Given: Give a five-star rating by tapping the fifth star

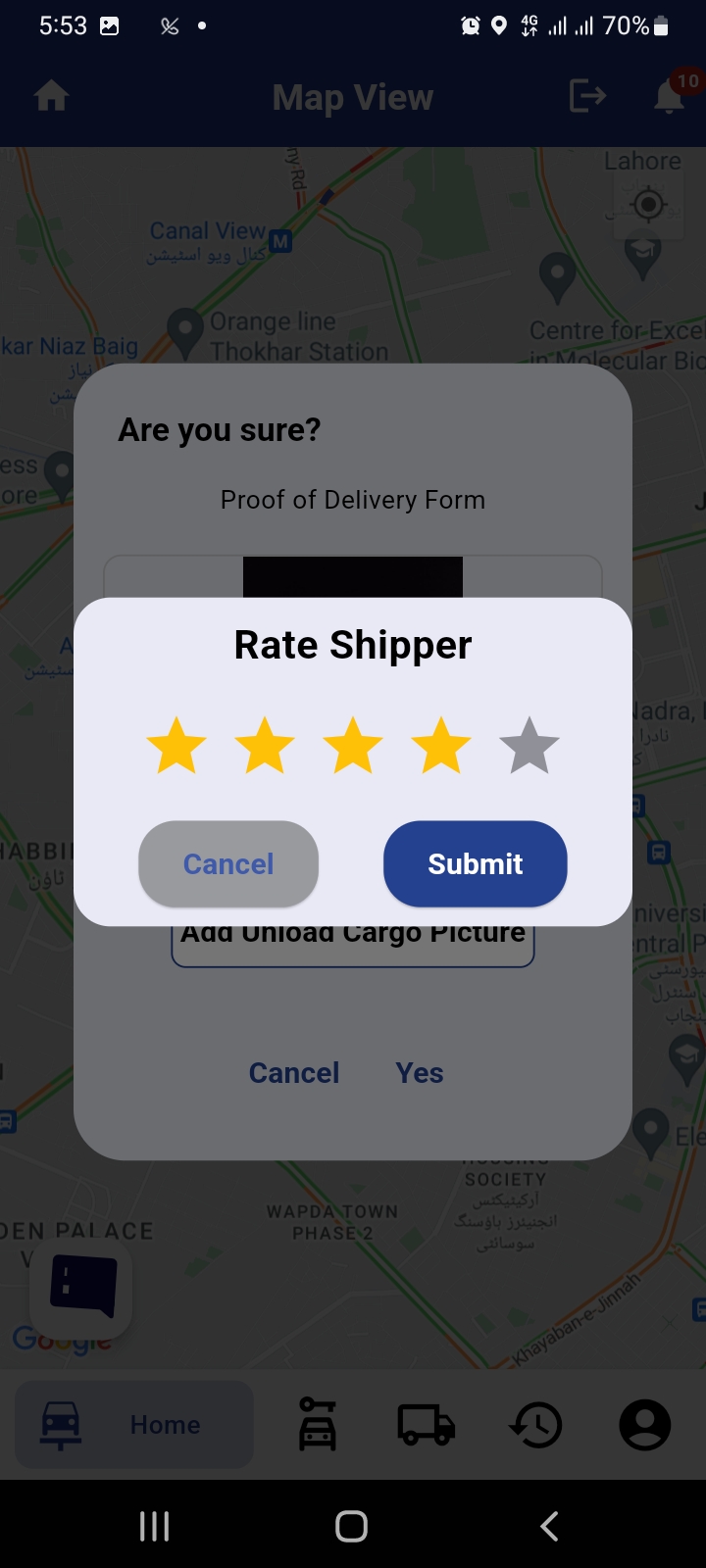Looking at the screenshot, I should [x=529, y=745].
